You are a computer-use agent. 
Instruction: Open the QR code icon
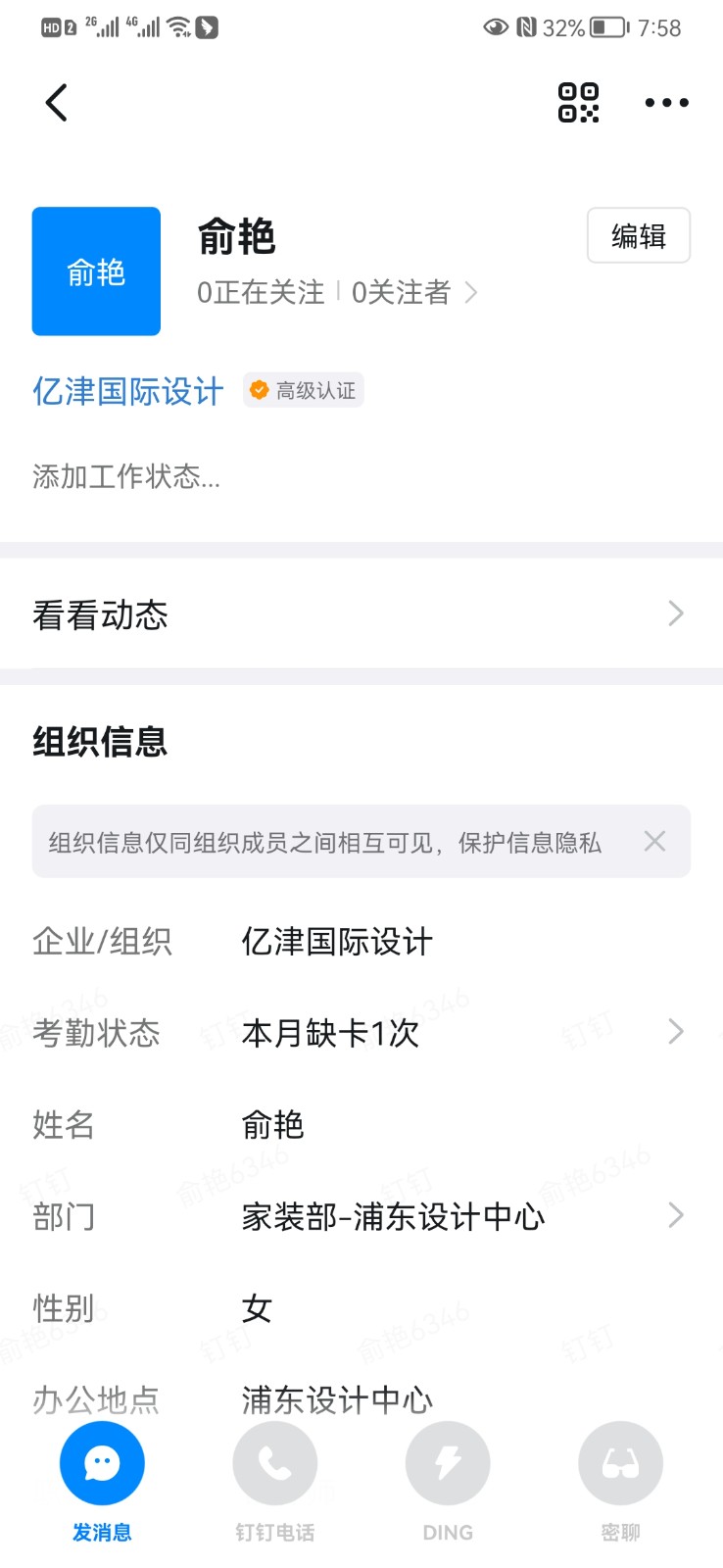(x=578, y=102)
